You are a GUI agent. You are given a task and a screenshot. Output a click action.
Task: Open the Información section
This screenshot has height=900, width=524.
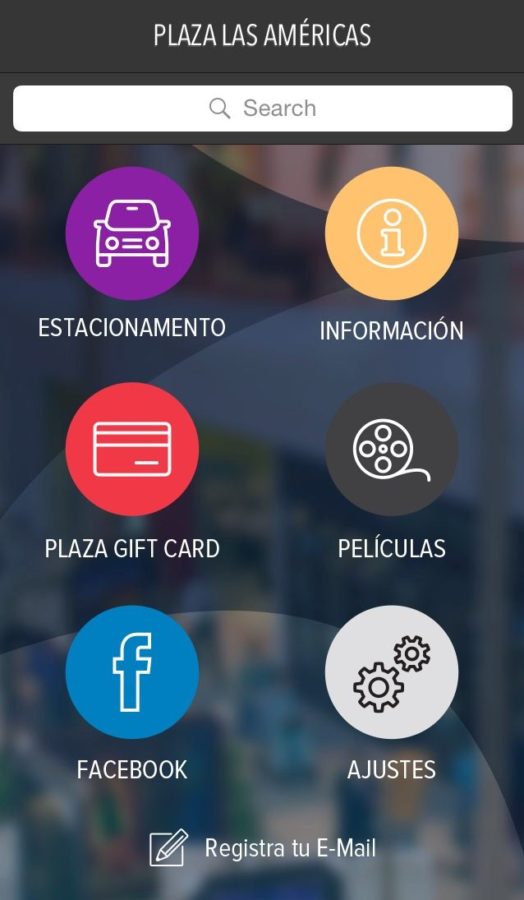tap(391, 233)
